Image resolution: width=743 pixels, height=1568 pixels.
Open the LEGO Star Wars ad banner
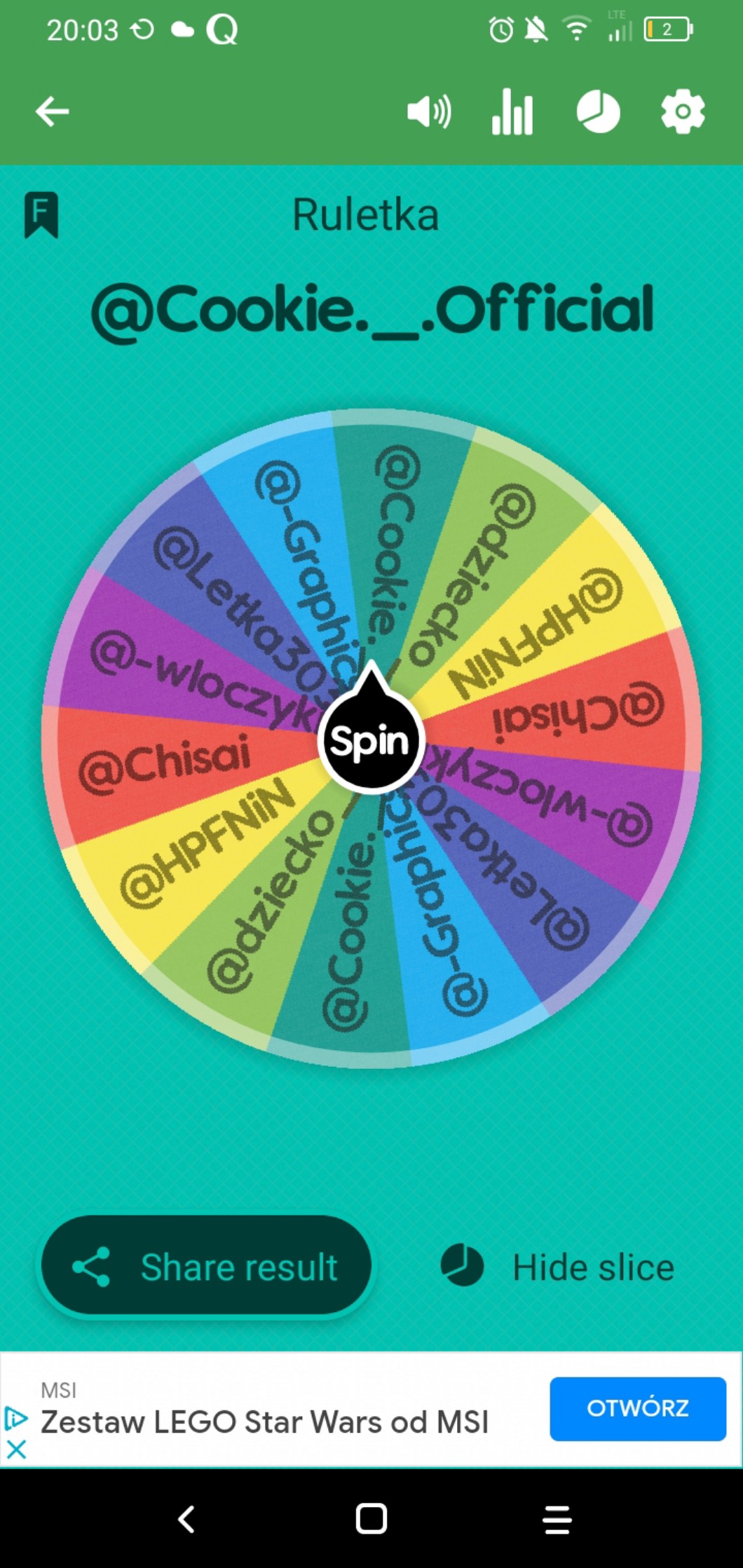(x=265, y=1422)
